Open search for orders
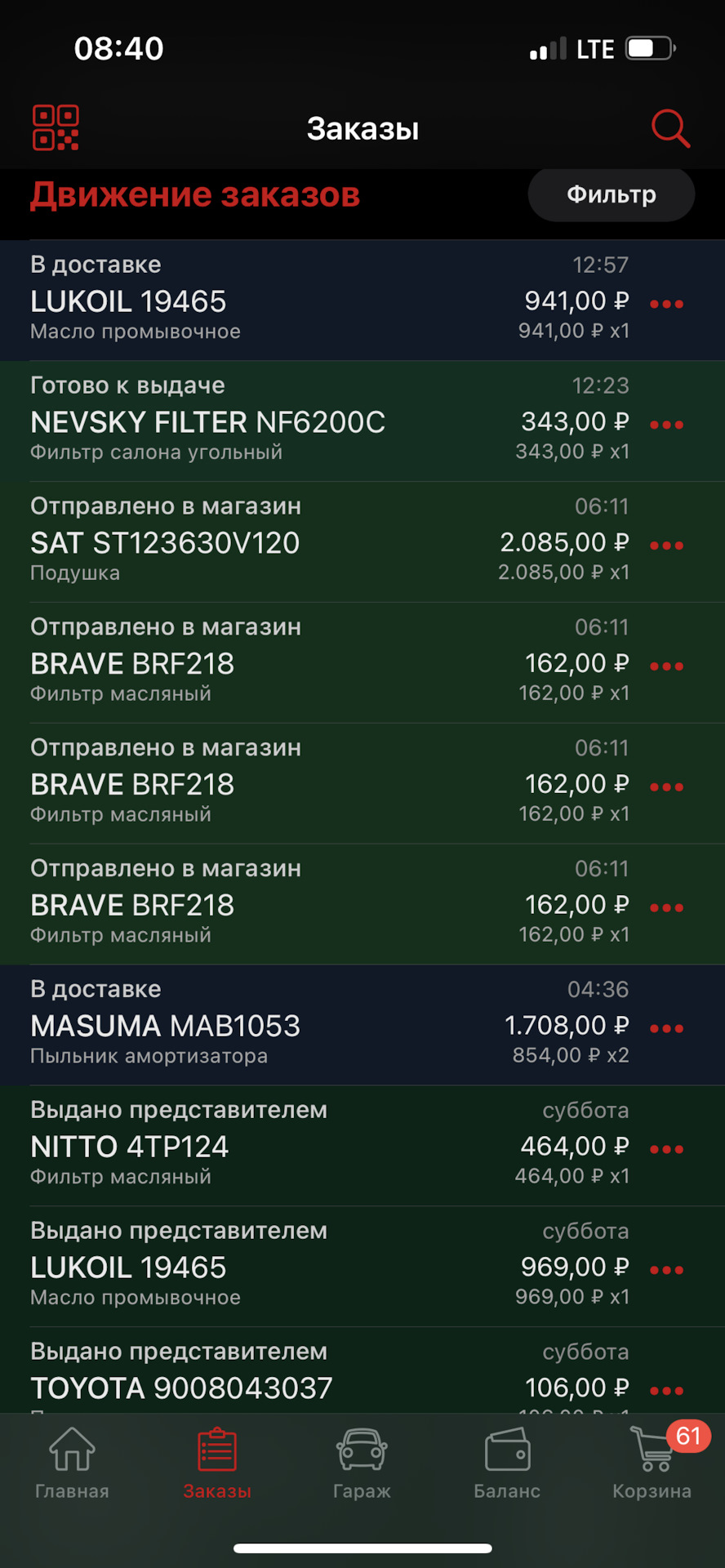Image resolution: width=725 pixels, height=1568 pixels. pyautogui.click(x=670, y=128)
